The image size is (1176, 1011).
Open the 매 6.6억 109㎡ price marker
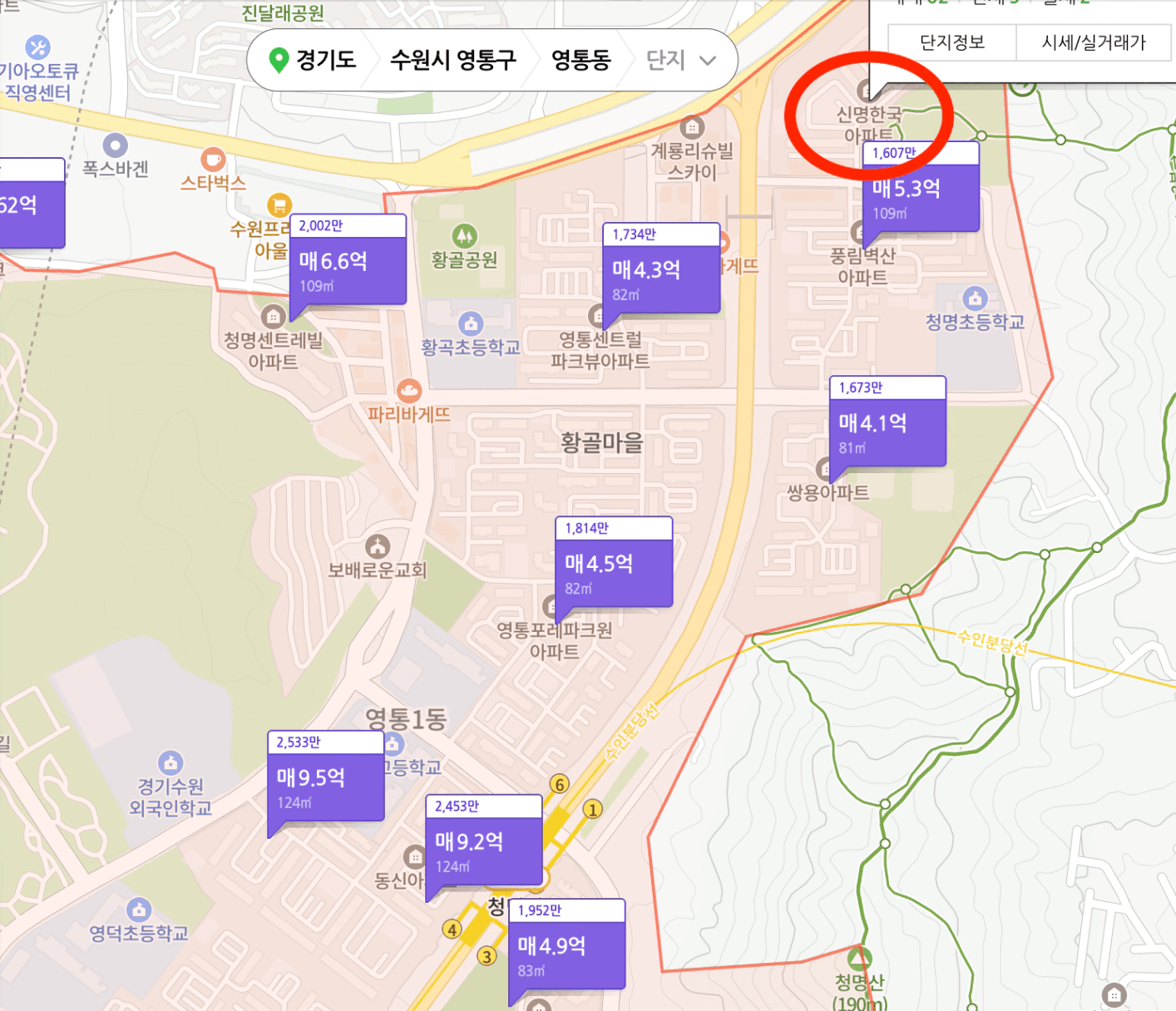[x=348, y=269]
